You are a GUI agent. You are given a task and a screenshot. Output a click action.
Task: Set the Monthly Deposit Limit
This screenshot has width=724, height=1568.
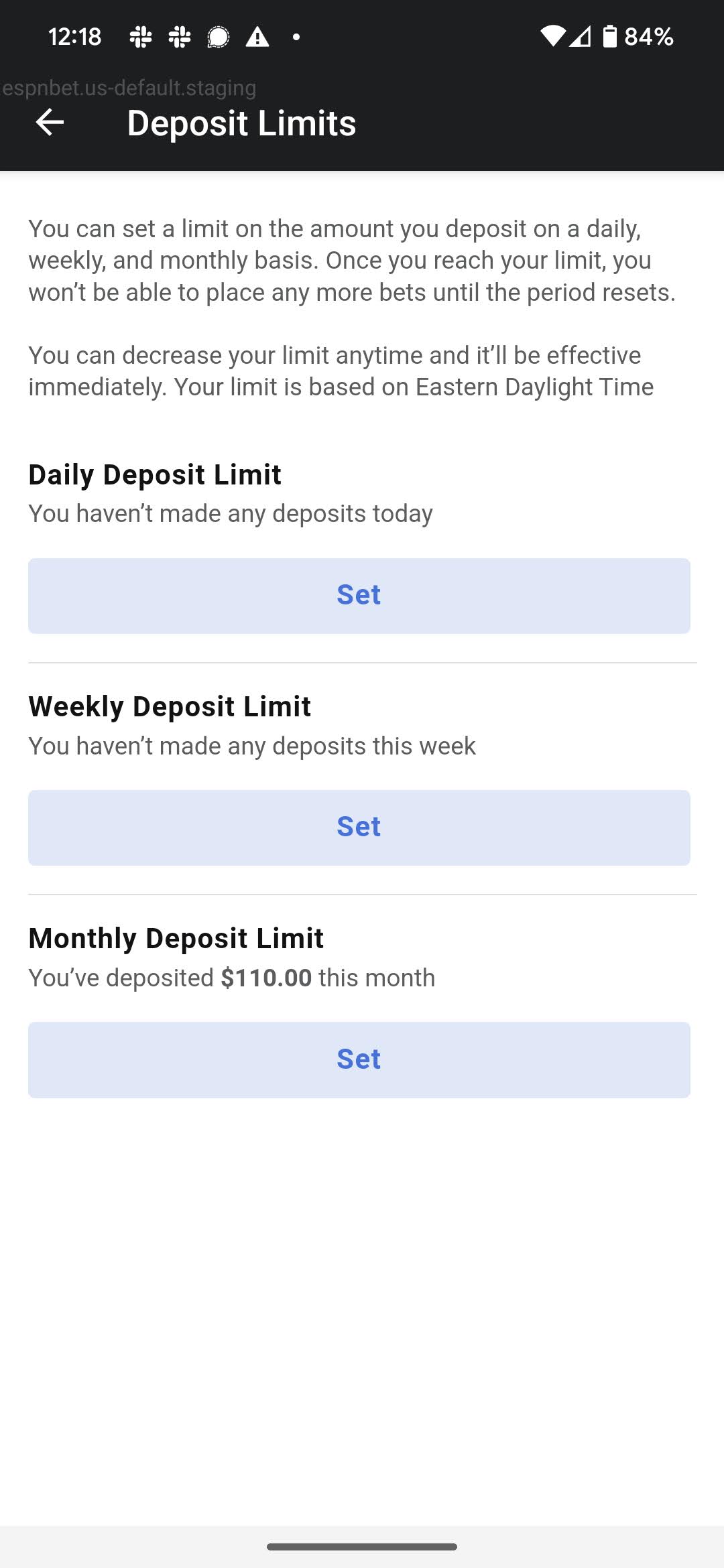359,1059
